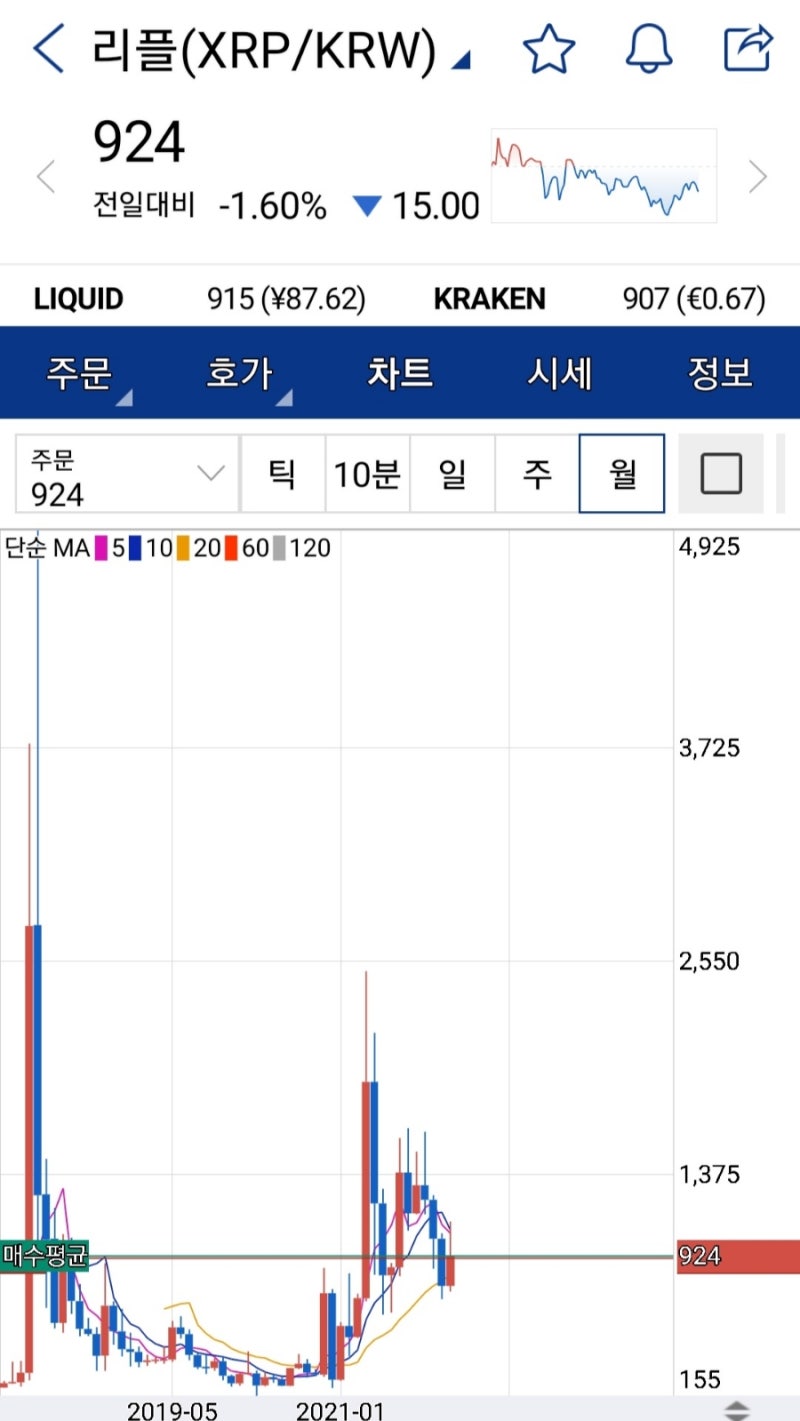
Task: Switch to the 차트 tab
Action: (x=400, y=373)
